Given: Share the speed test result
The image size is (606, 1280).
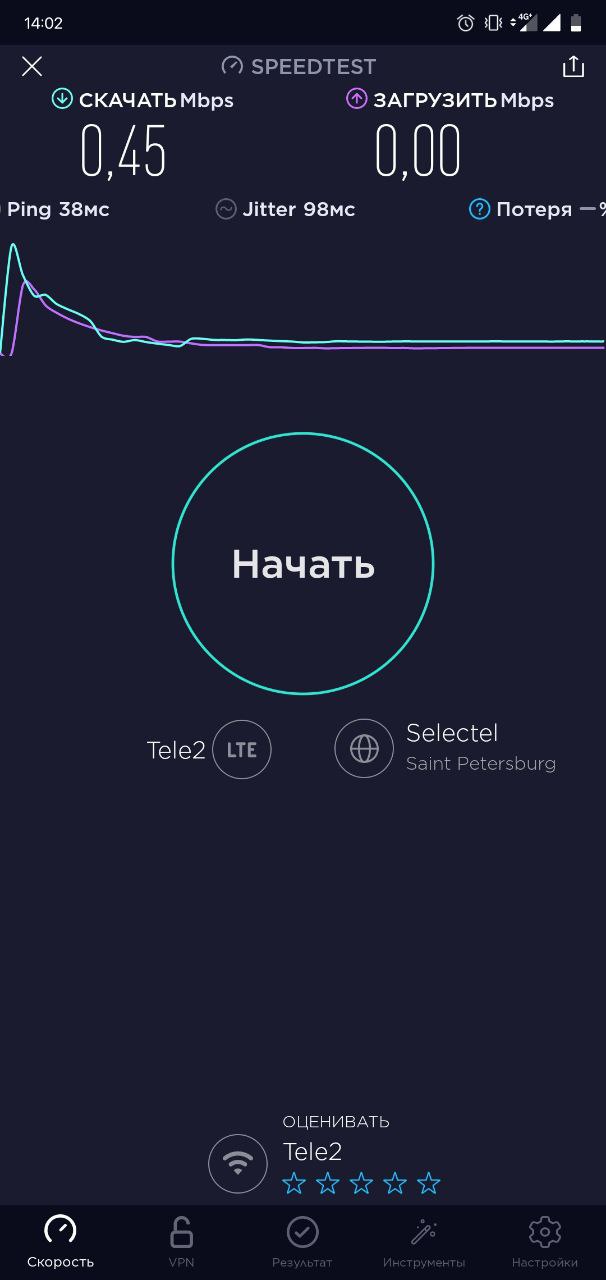Looking at the screenshot, I should pos(573,66).
